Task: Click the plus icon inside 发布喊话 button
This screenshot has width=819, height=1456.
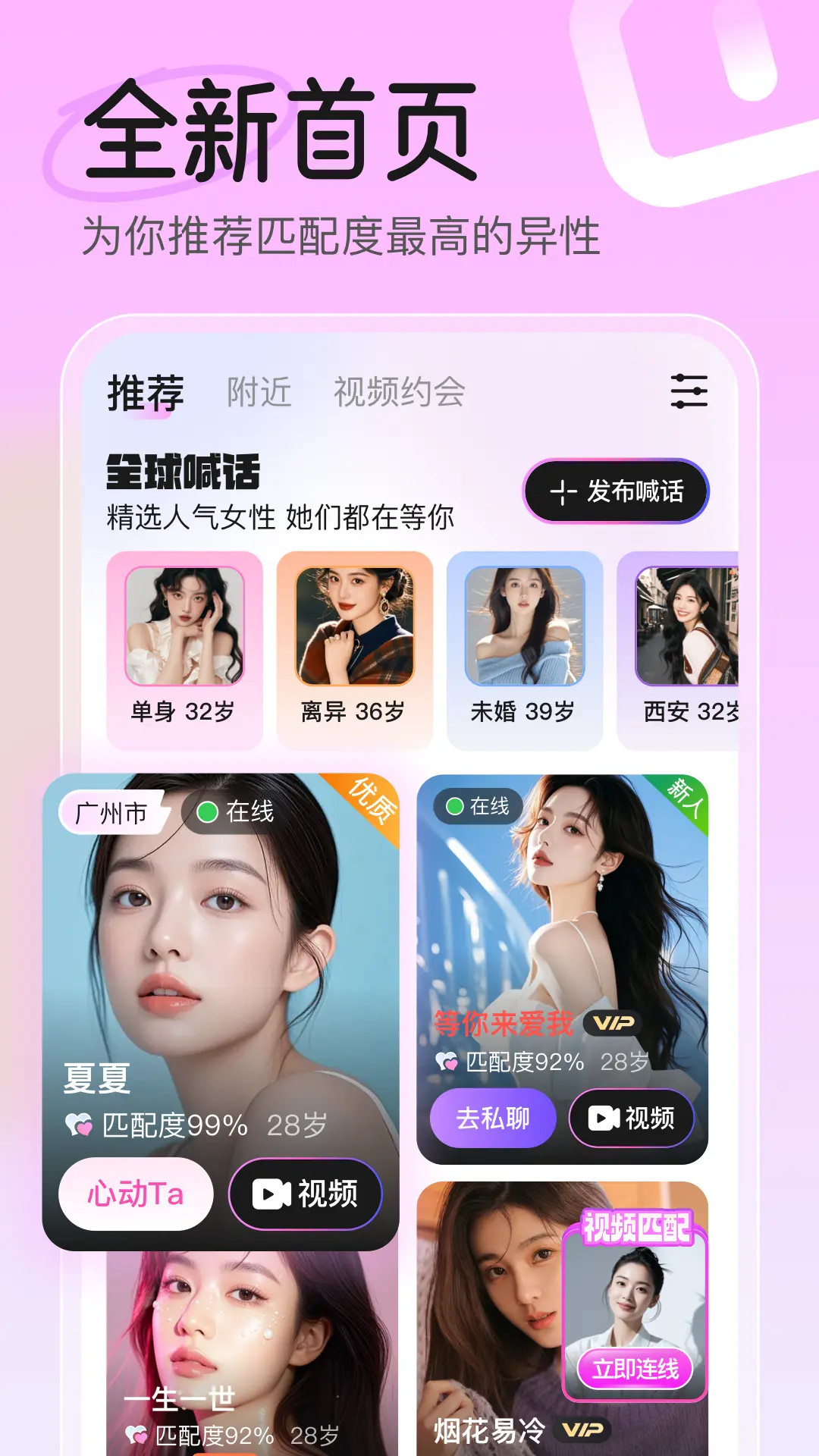Action: point(562,492)
